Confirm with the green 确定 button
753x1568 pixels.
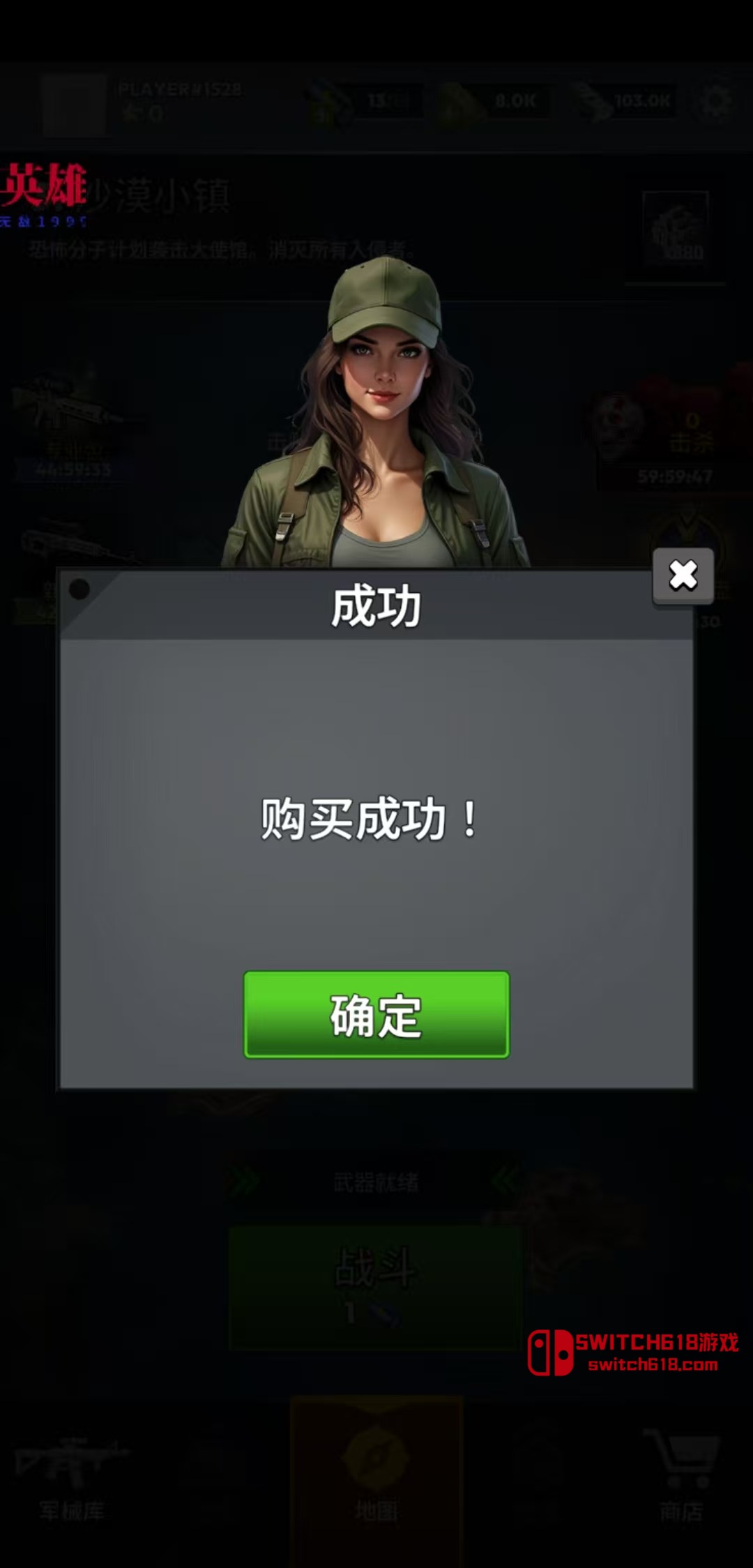(376, 1015)
